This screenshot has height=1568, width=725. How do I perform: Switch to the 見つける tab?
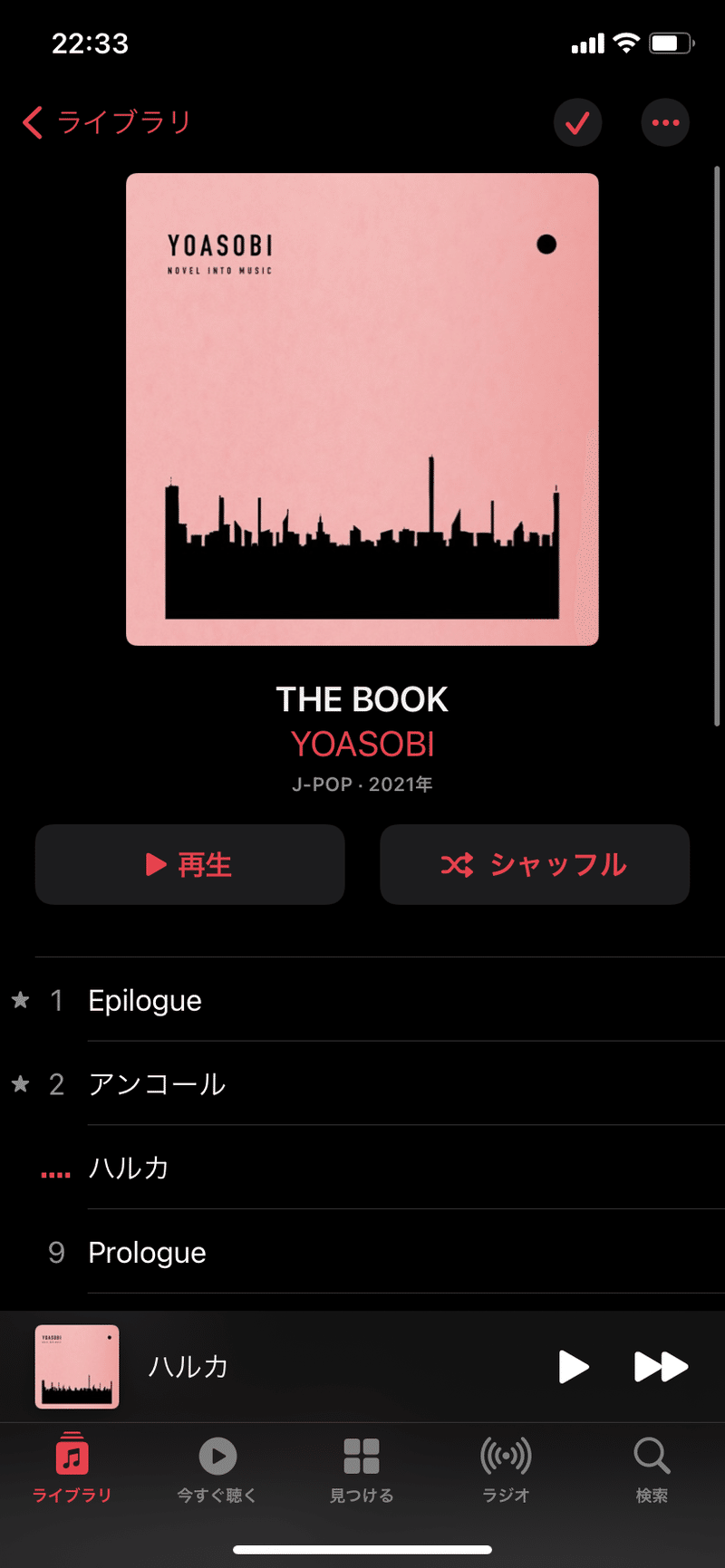(362, 1470)
